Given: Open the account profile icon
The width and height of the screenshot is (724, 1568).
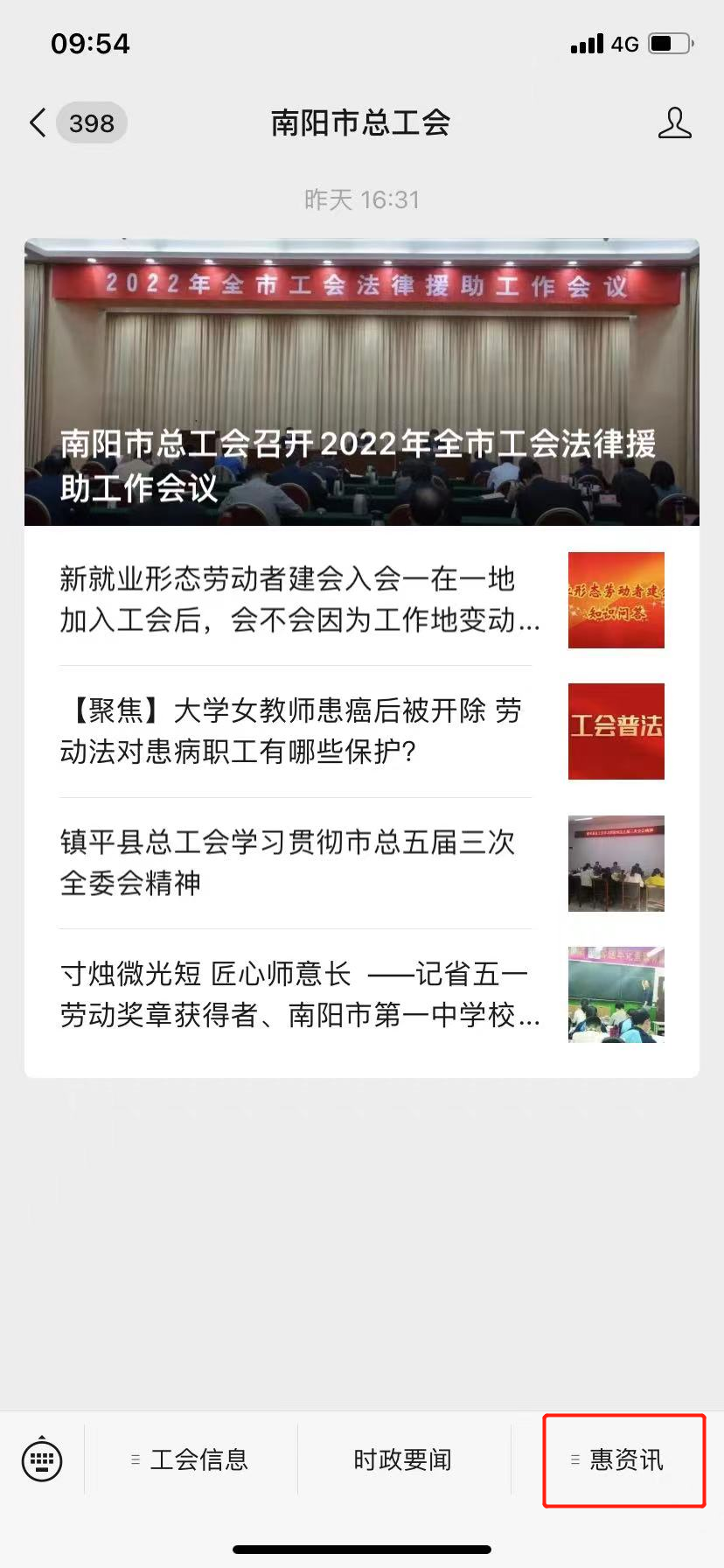Looking at the screenshot, I should [x=674, y=123].
